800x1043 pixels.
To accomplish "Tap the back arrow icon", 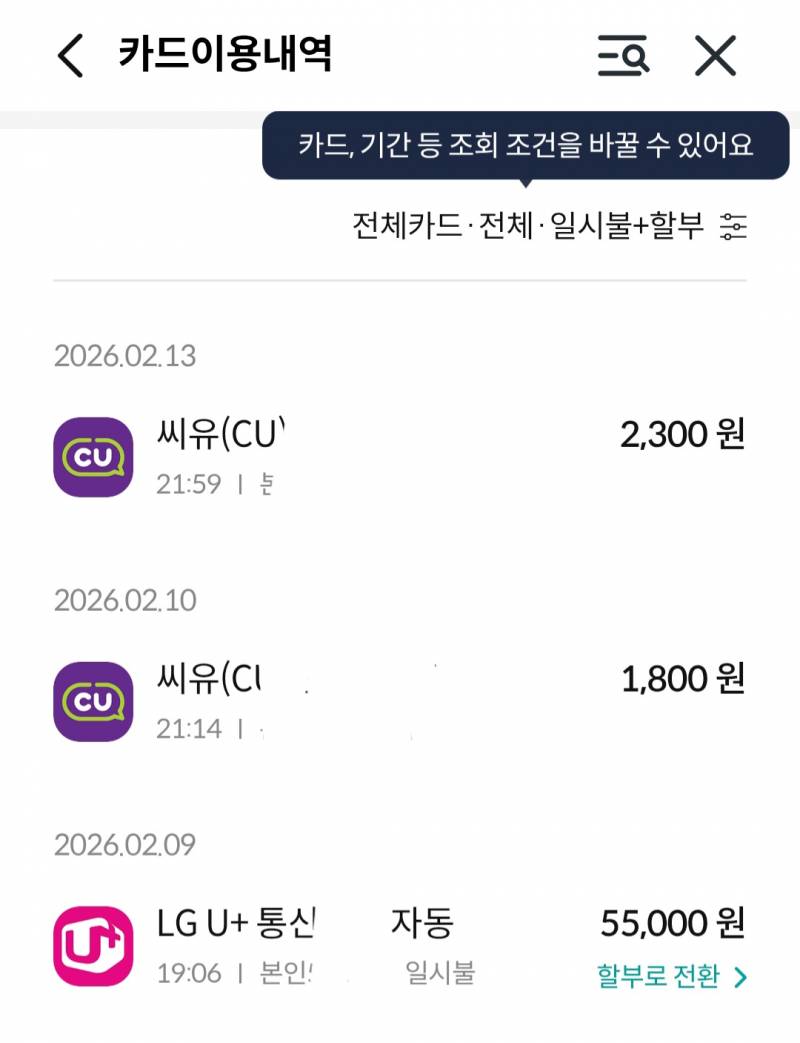I will [x=70, y=58].
